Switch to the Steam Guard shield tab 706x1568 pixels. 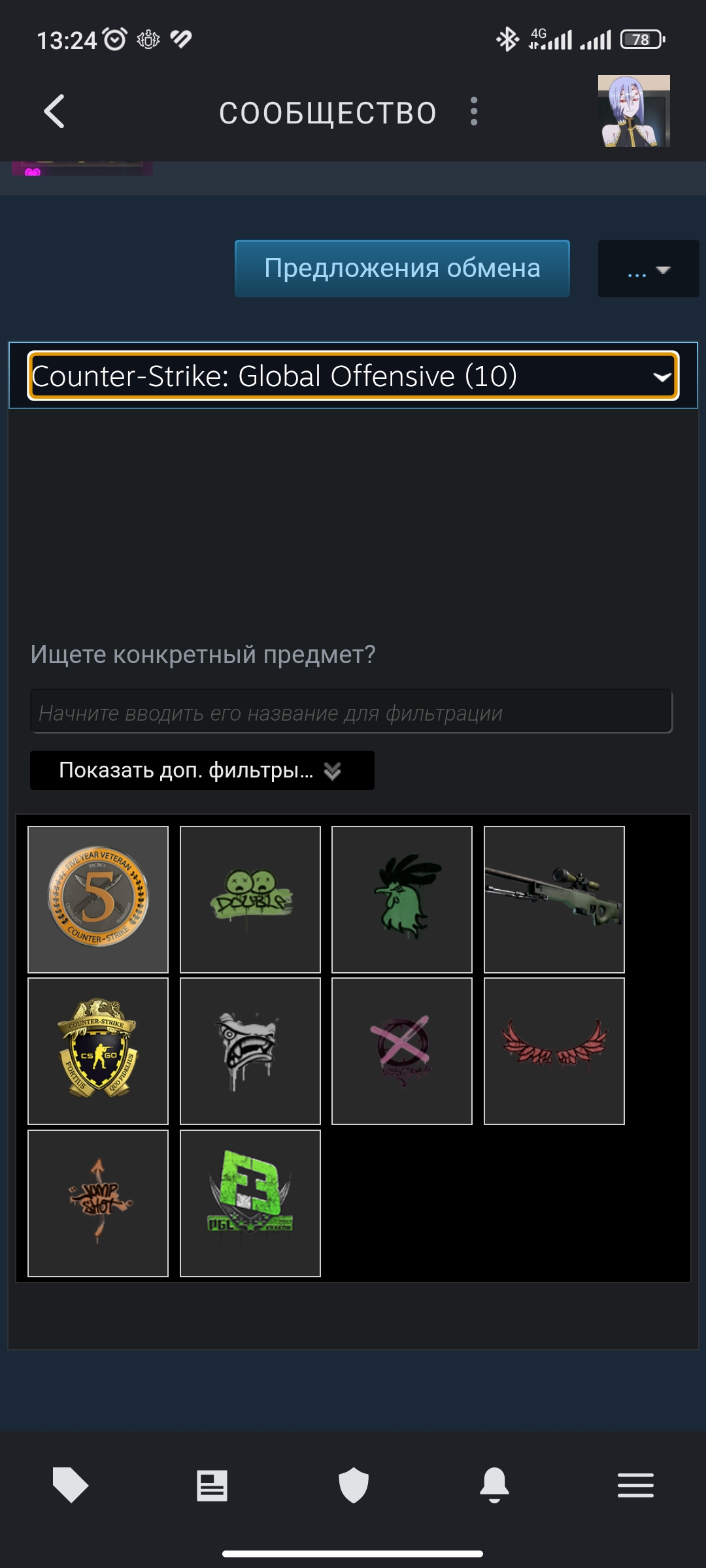pyautogui.click(x=354, y=1486)
